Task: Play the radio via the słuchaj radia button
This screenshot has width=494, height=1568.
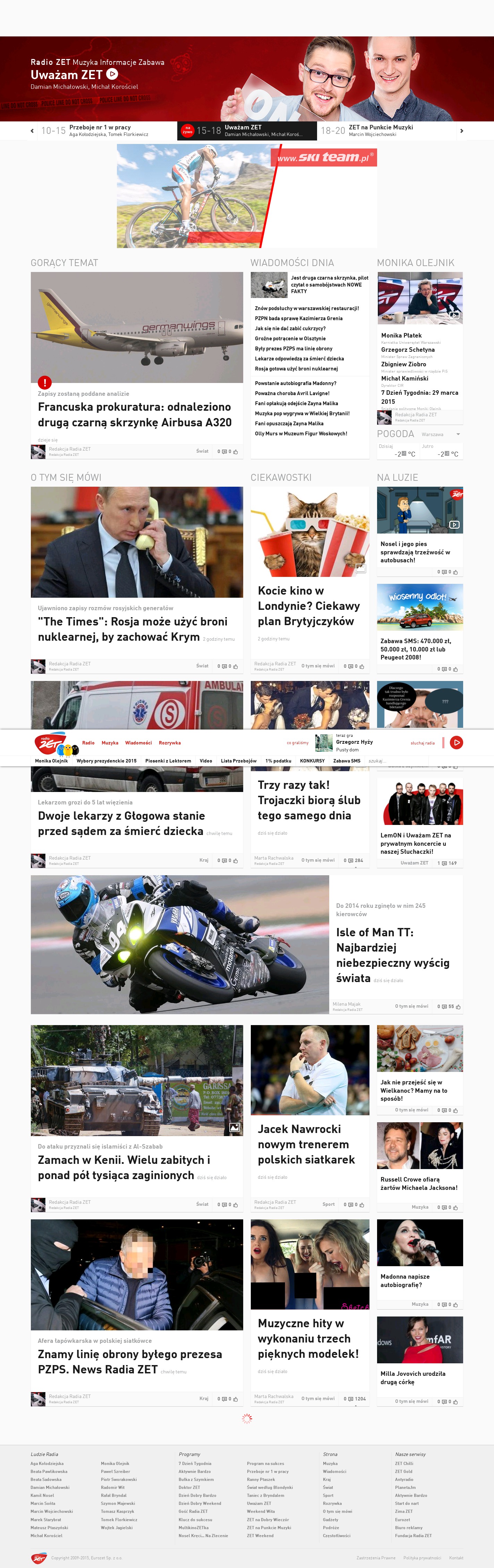Action: click(456, 742)
